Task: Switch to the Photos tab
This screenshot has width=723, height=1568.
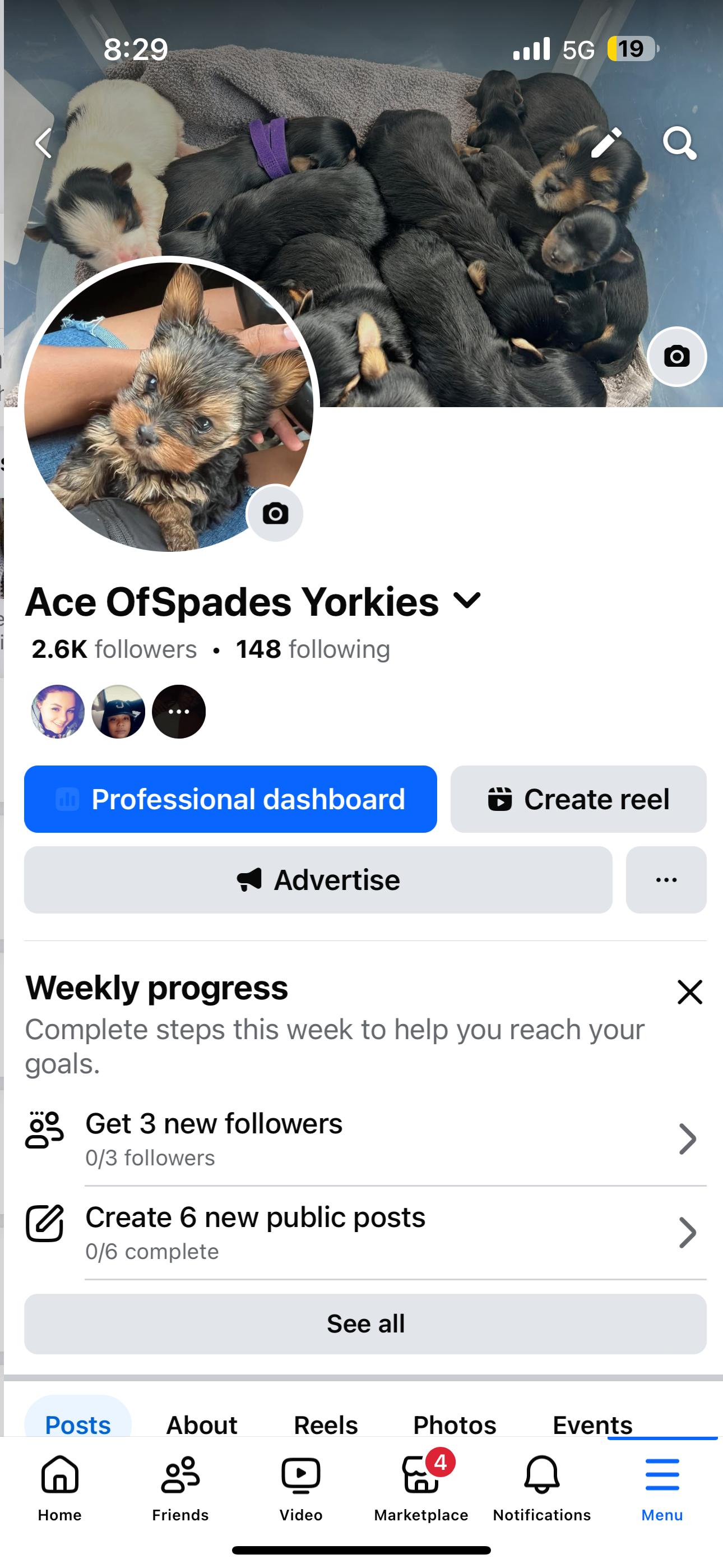Action: click(455, 1424)
